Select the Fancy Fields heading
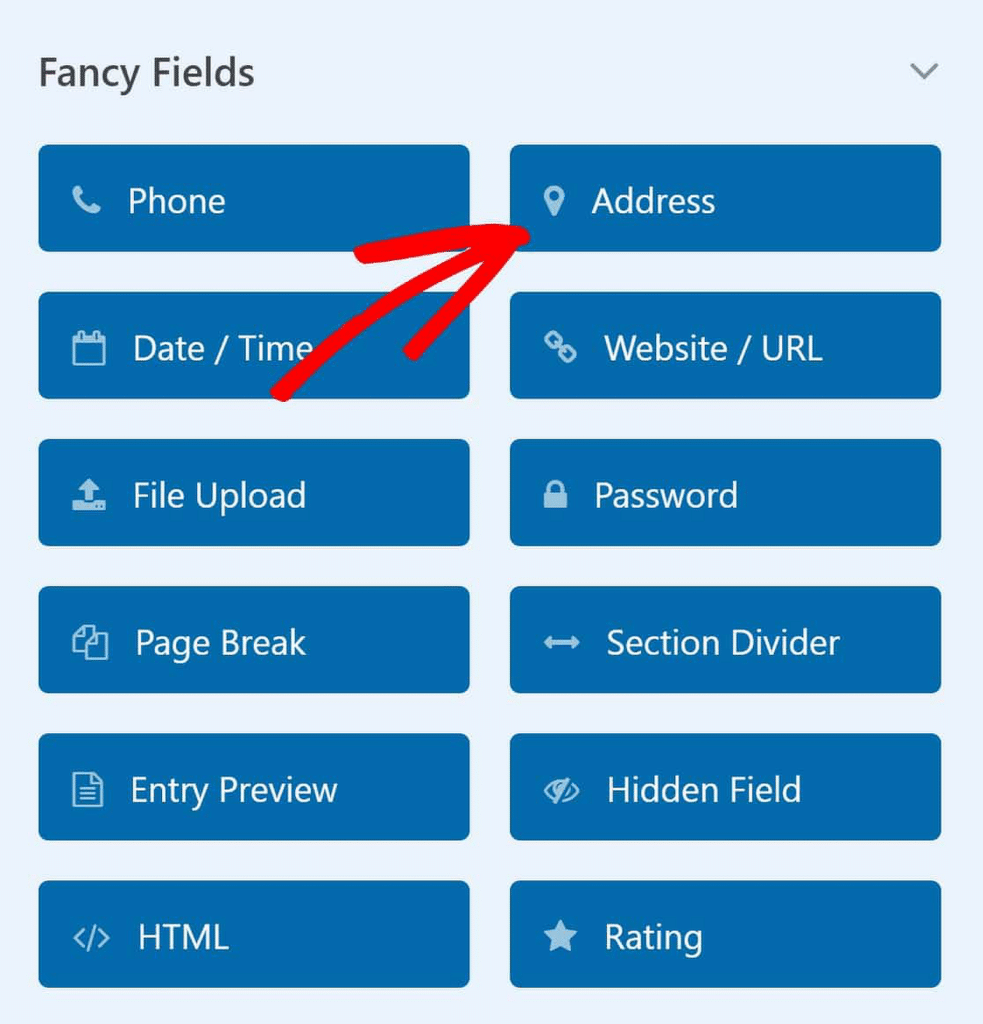The width and height of the screenshot is (983, 1024). point(146,71)
